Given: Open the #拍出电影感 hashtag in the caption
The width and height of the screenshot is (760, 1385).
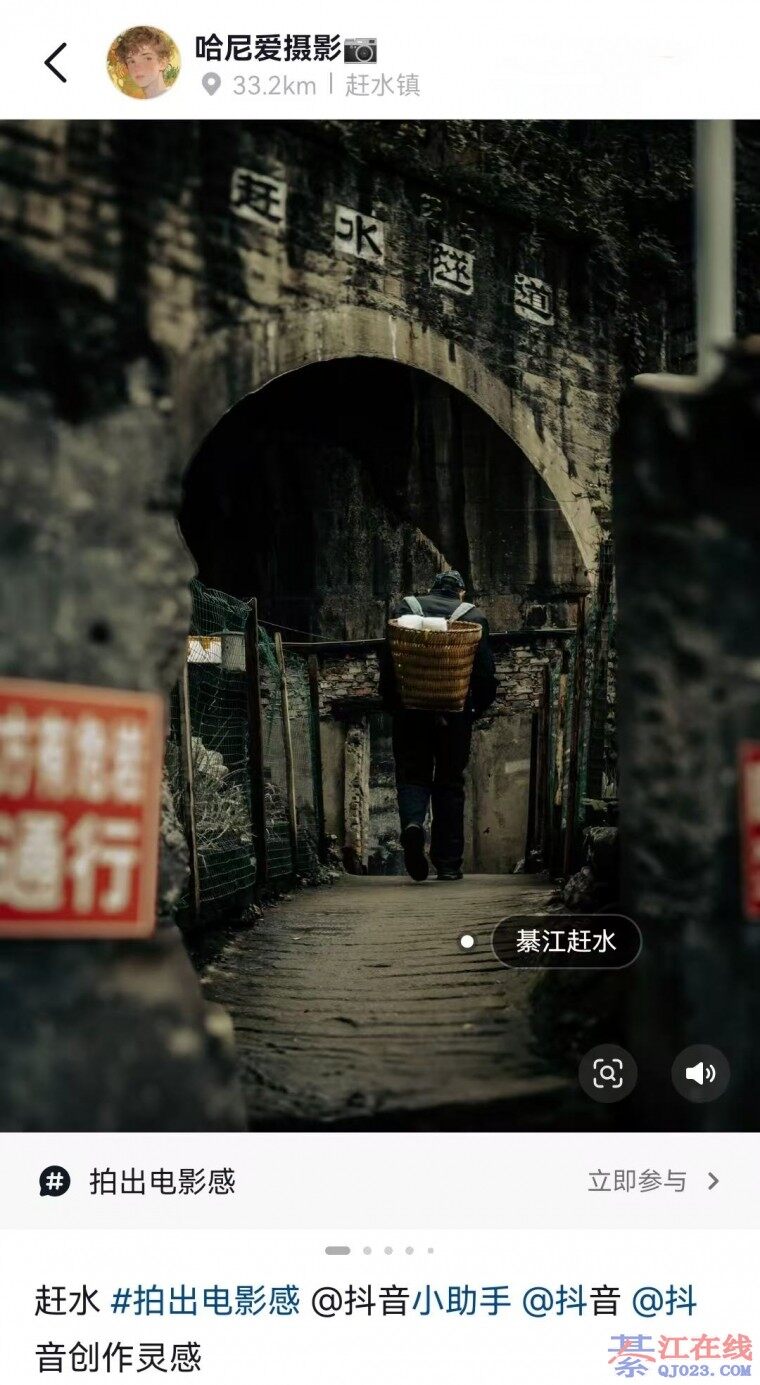Looking at the screenshot, I should pos(205,1301).
